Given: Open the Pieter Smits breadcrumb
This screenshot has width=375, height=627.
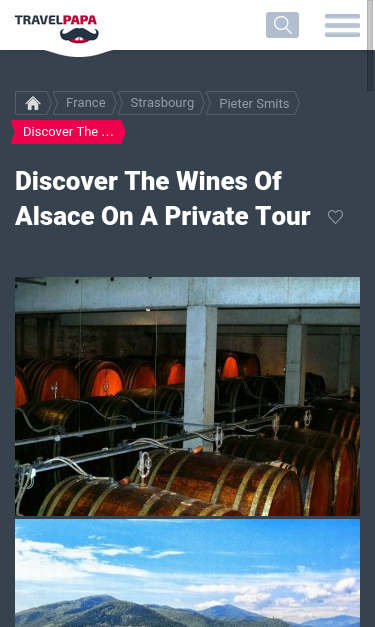Looking at the screenshot, I should coord(253,103).
